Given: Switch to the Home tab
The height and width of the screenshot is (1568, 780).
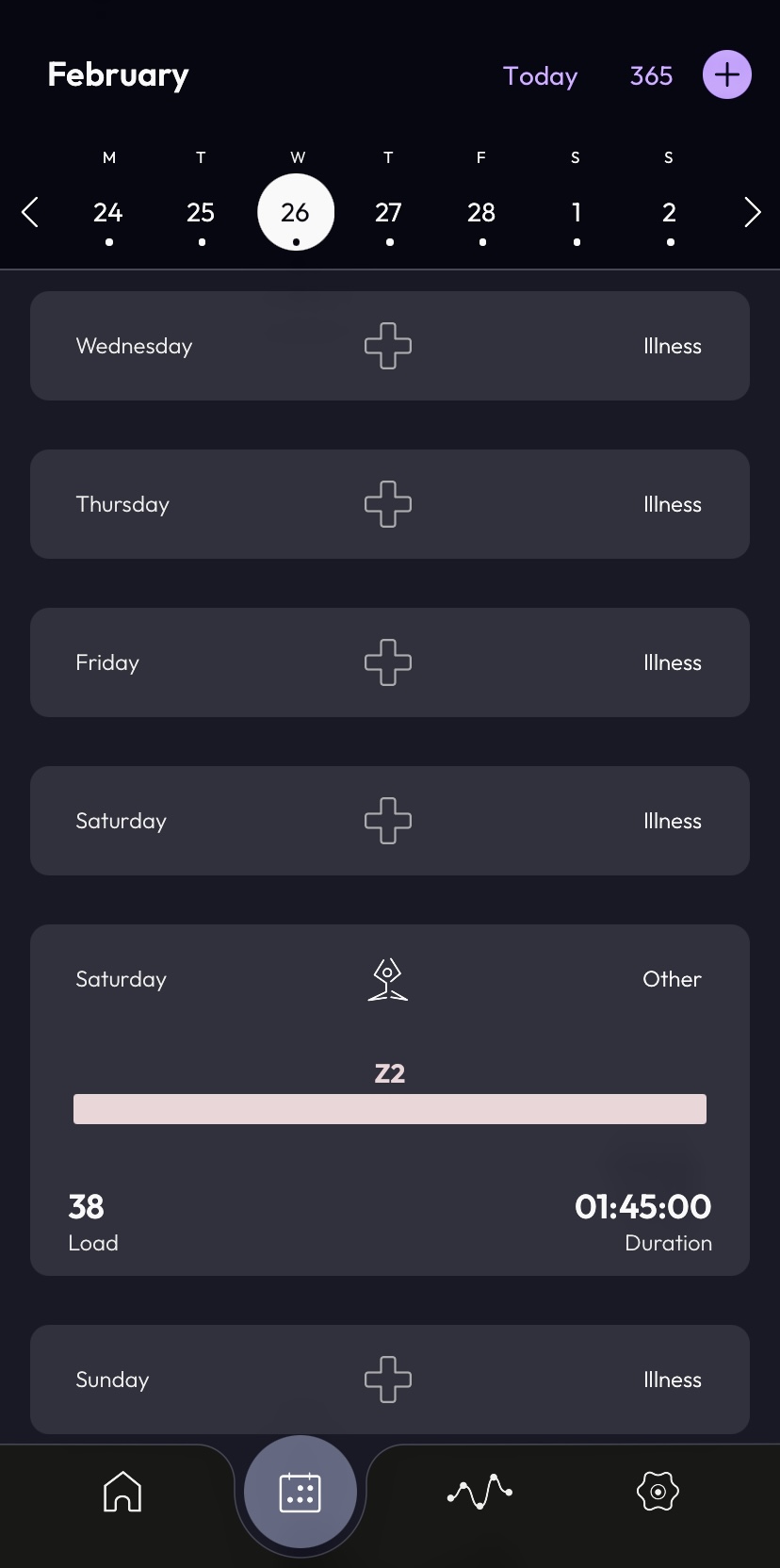Looking at the screenshot, I should pos(122,1492).
